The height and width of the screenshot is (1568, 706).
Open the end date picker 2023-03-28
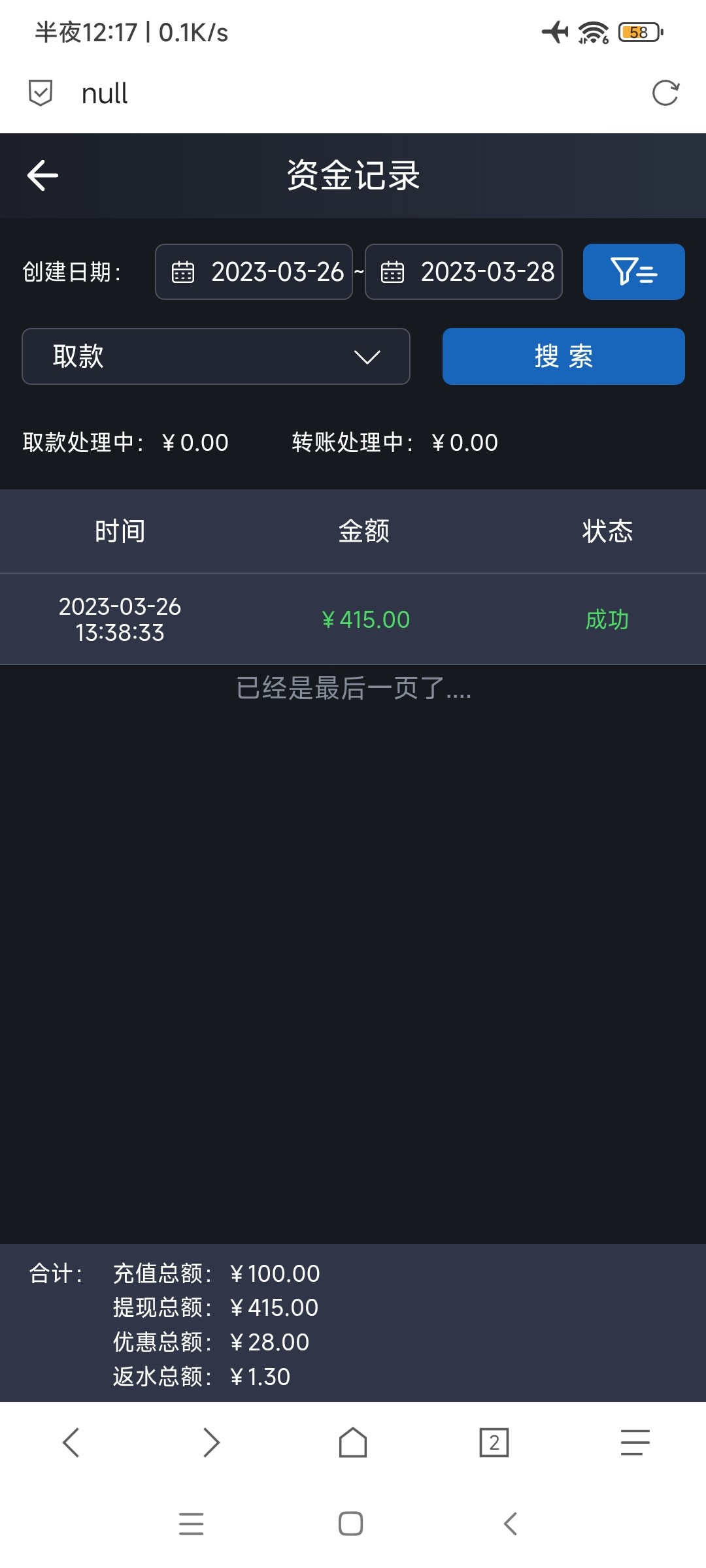click(464, 272)
